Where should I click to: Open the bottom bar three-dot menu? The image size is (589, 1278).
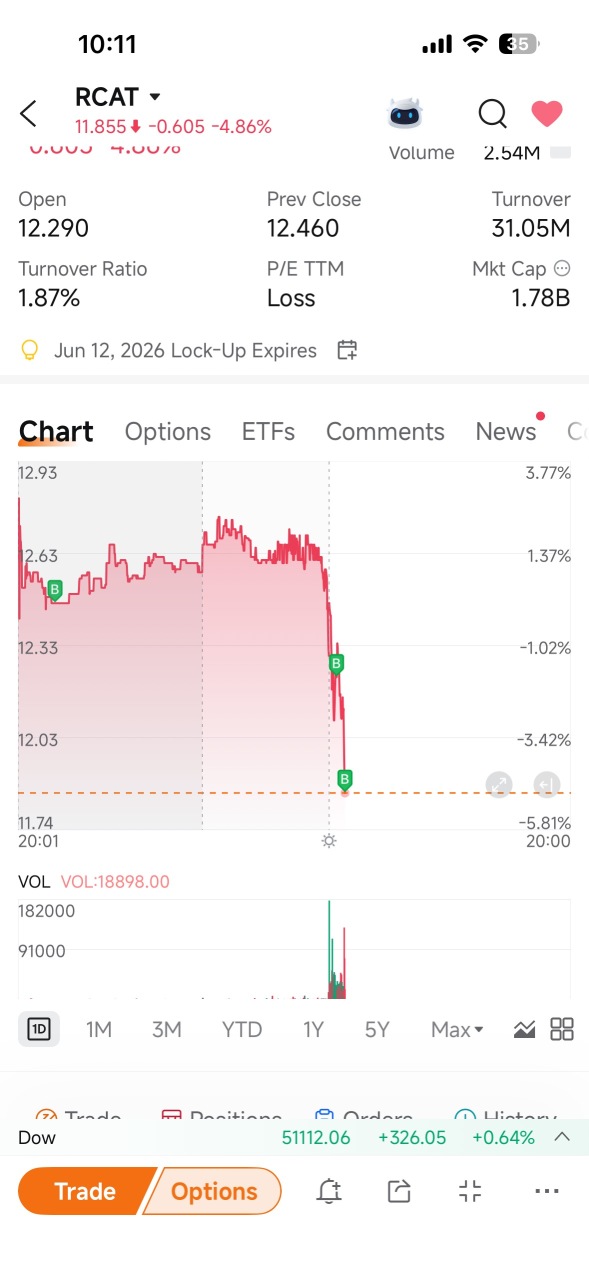[x=547, y=1191]
